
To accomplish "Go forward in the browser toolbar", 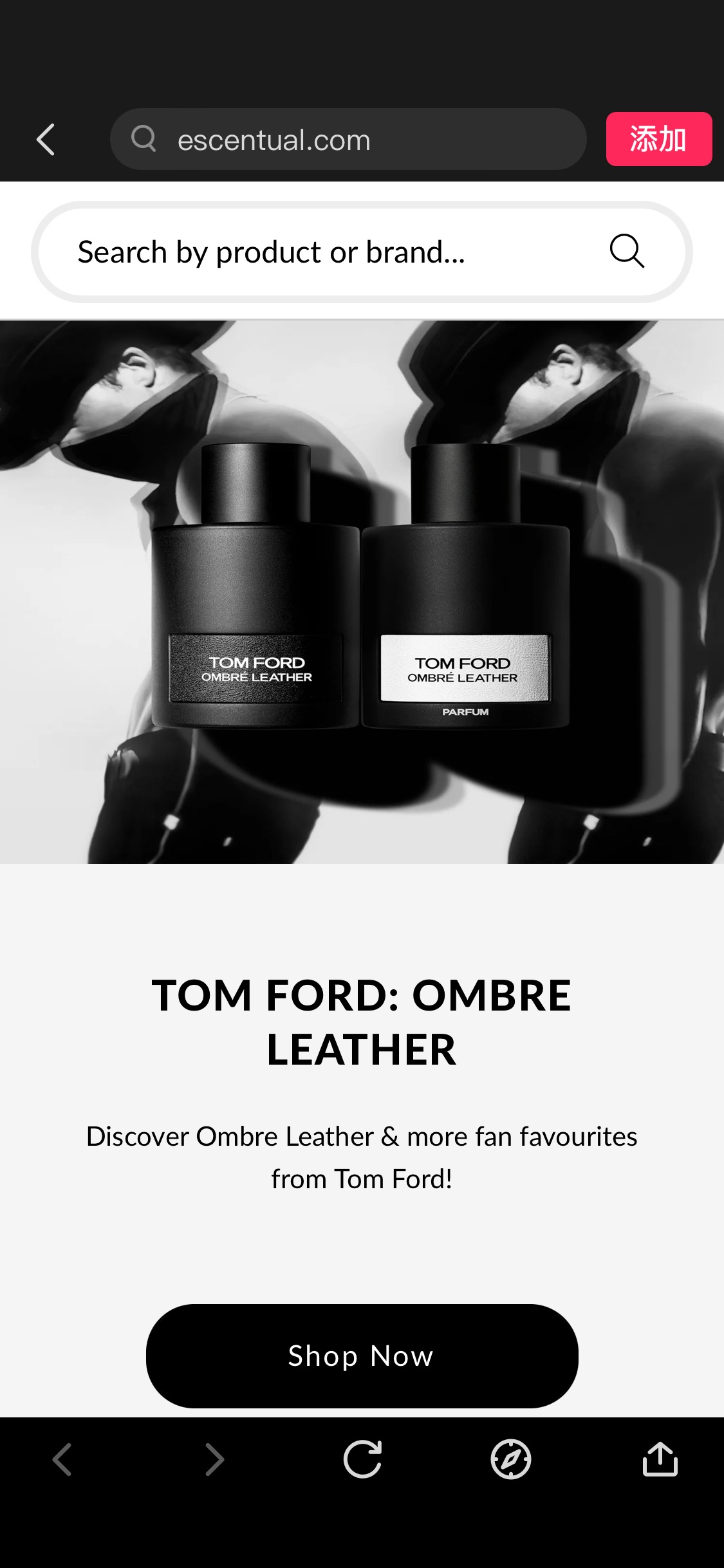I will (x=214, y=1459).
